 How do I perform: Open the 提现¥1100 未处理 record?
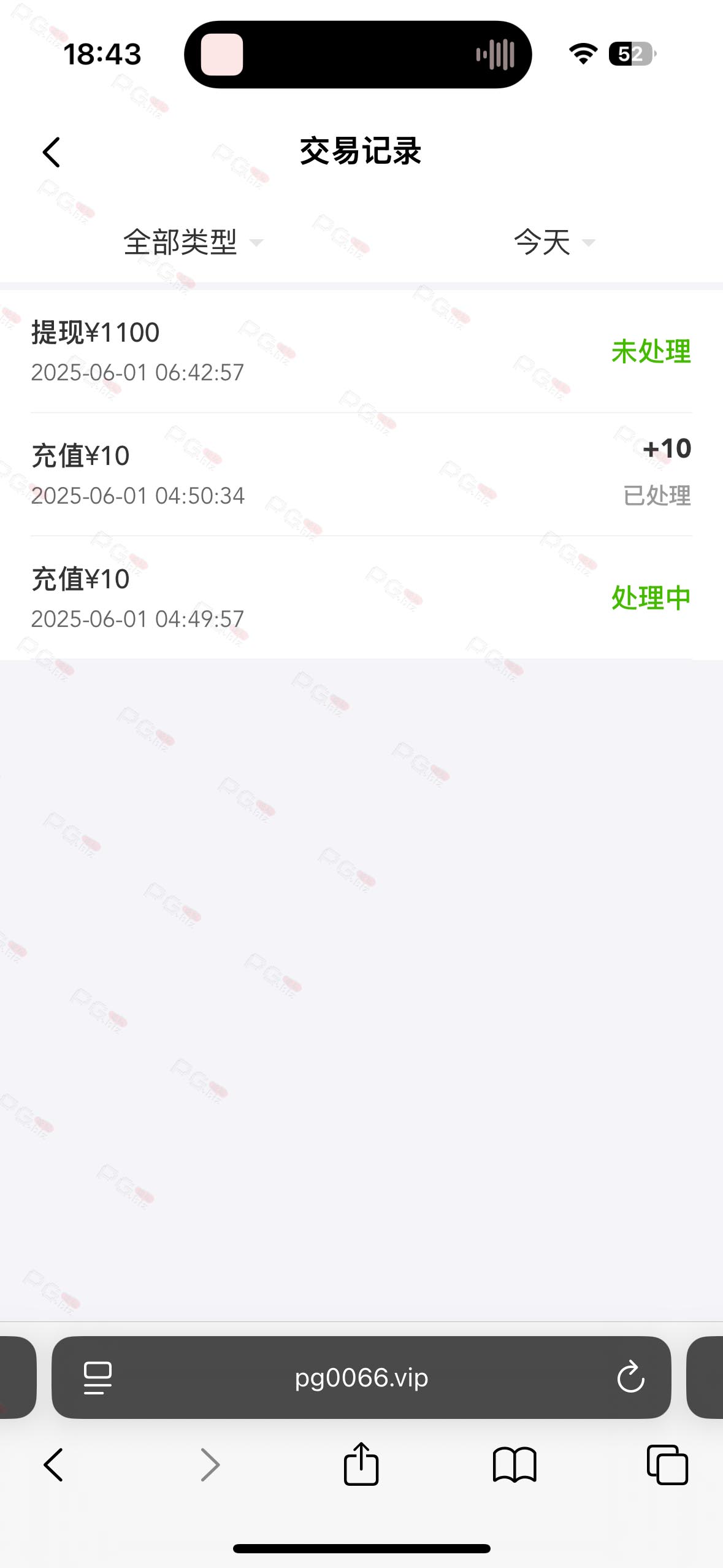coord(361,352)
